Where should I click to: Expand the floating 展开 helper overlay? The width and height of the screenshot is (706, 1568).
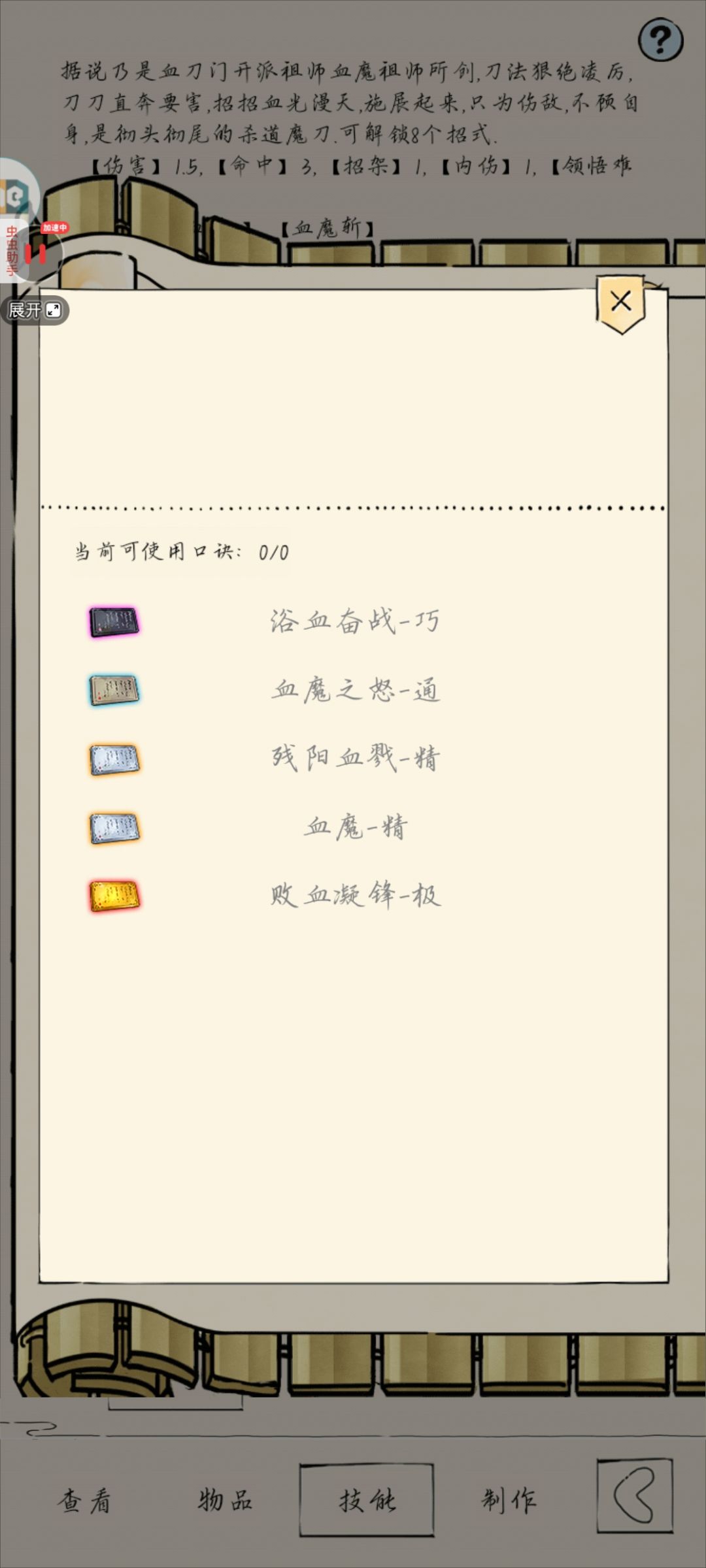[x=35, y=310]
